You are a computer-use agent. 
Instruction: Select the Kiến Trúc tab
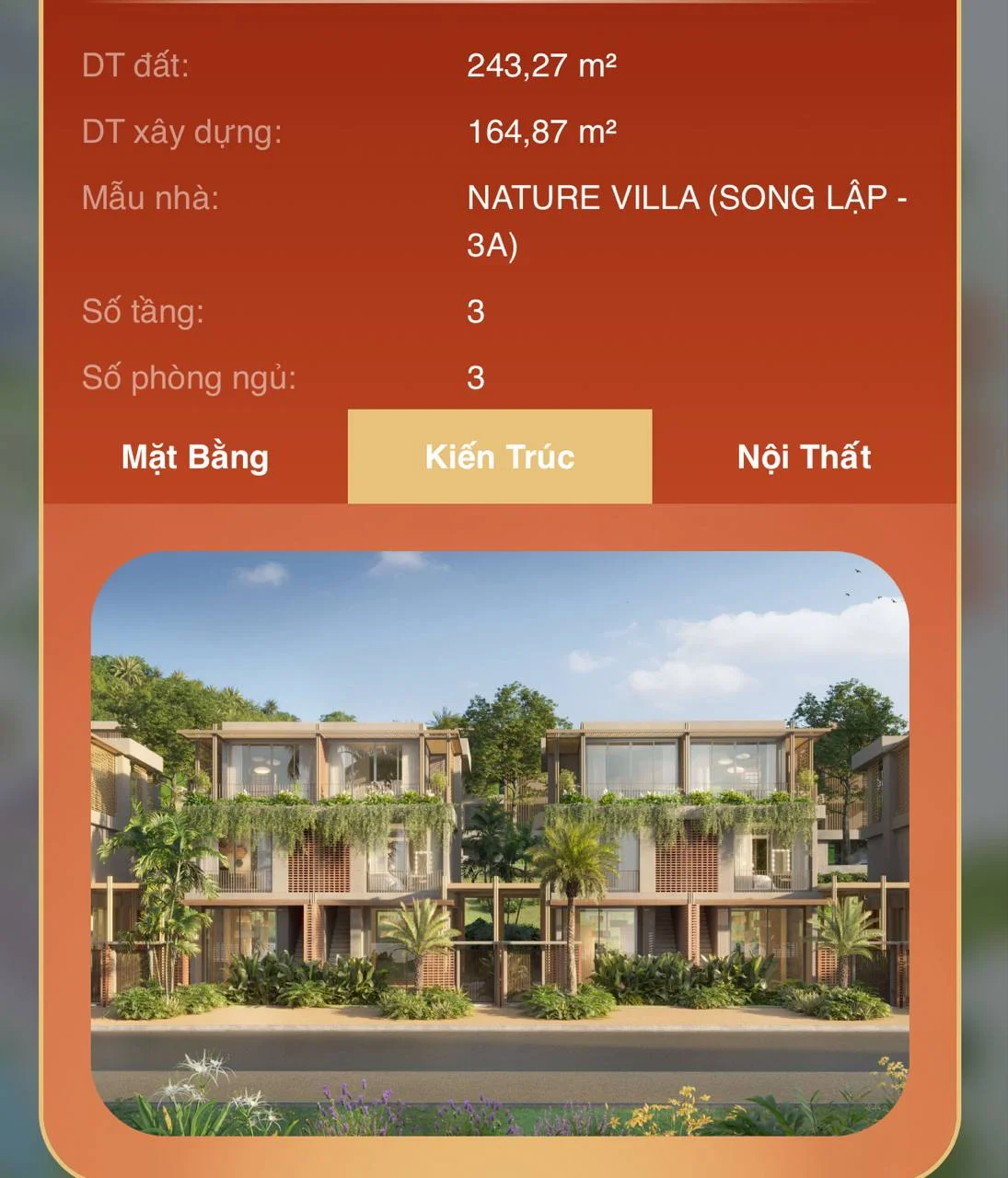click(x=500, y=457)
